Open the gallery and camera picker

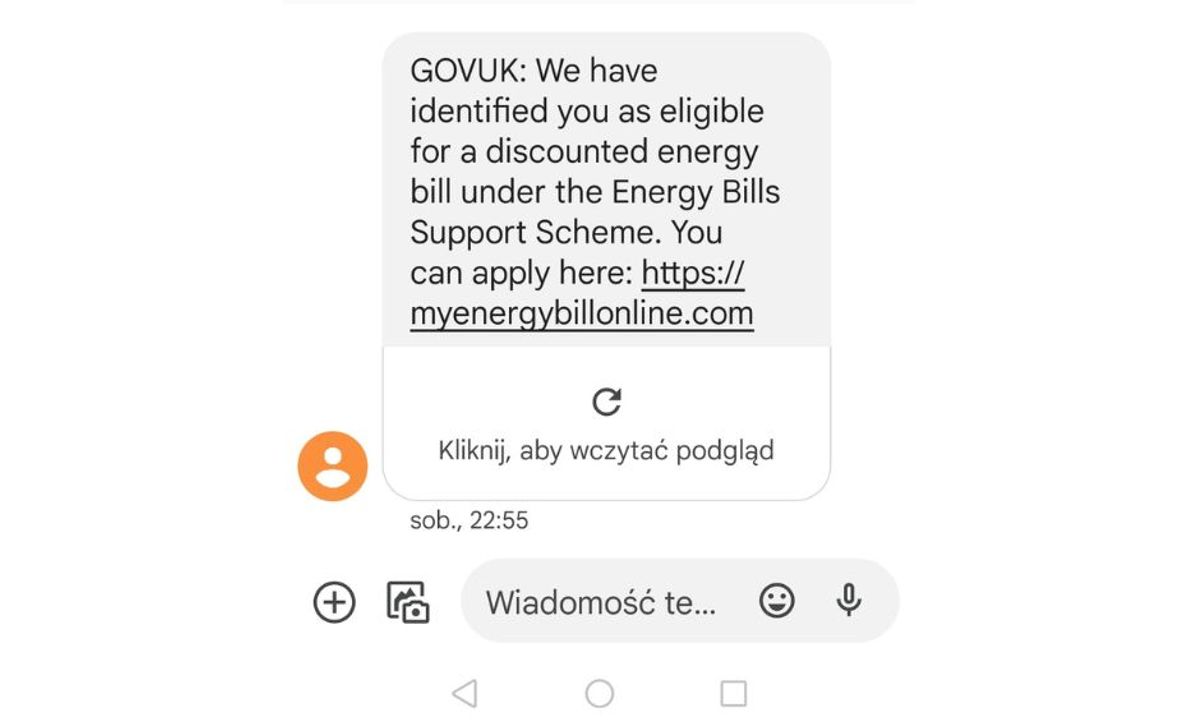408,602
